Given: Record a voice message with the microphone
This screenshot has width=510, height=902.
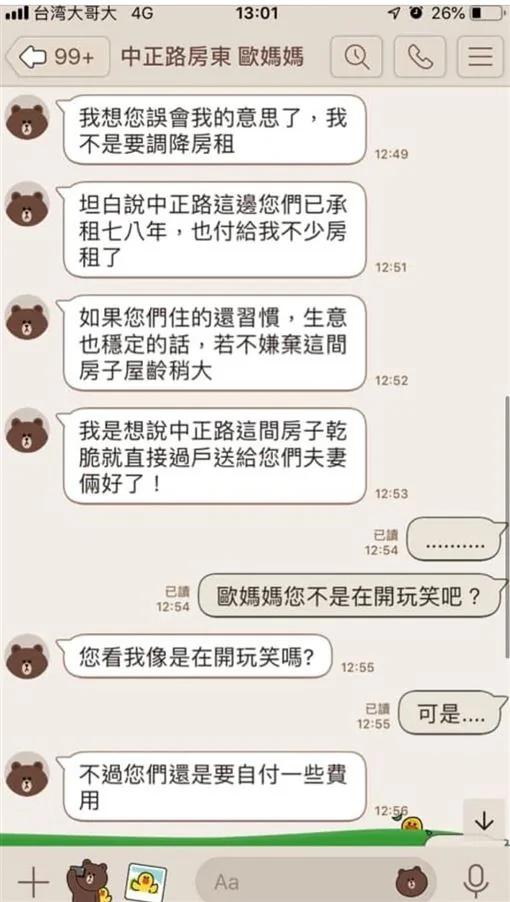Looking at the screenshot, I should (x=475, y=881).
